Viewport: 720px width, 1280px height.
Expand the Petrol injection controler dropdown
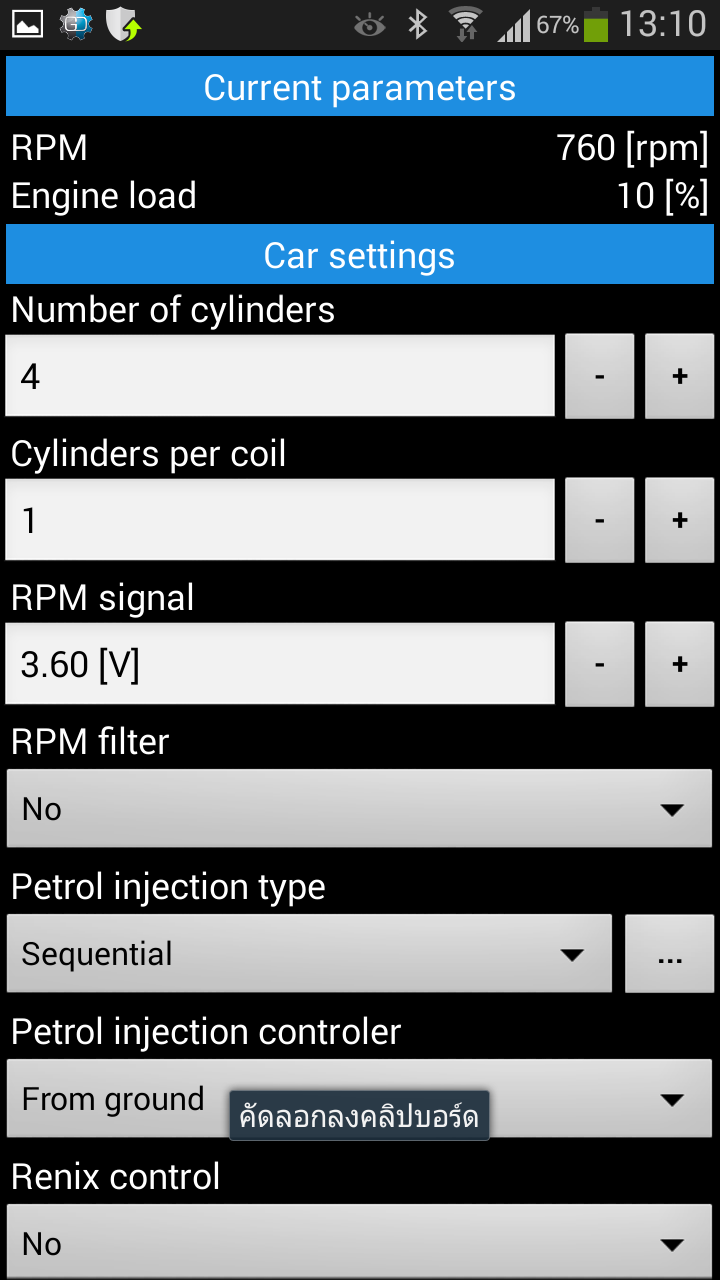point(360,1099)
